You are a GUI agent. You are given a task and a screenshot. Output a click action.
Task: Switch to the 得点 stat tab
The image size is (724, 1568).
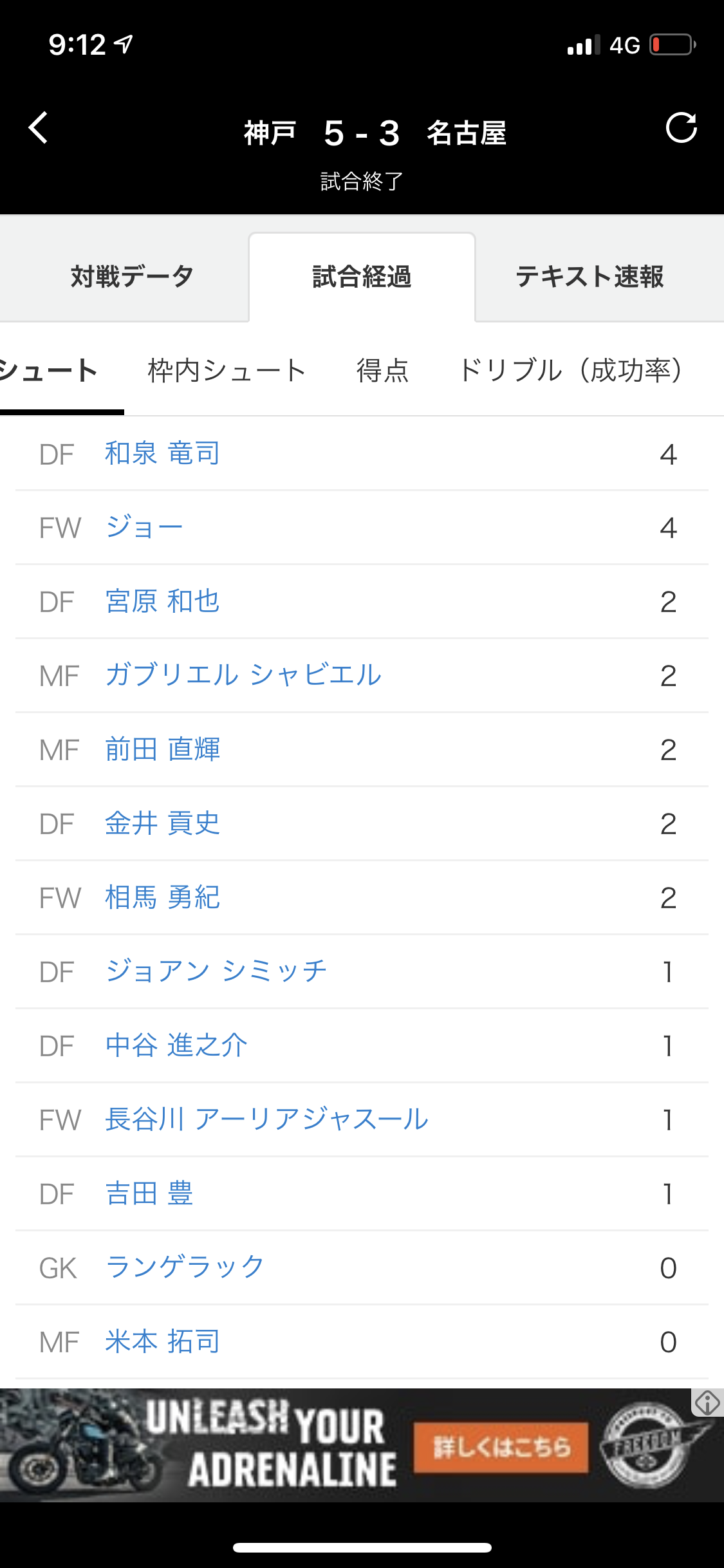point(382,370)
